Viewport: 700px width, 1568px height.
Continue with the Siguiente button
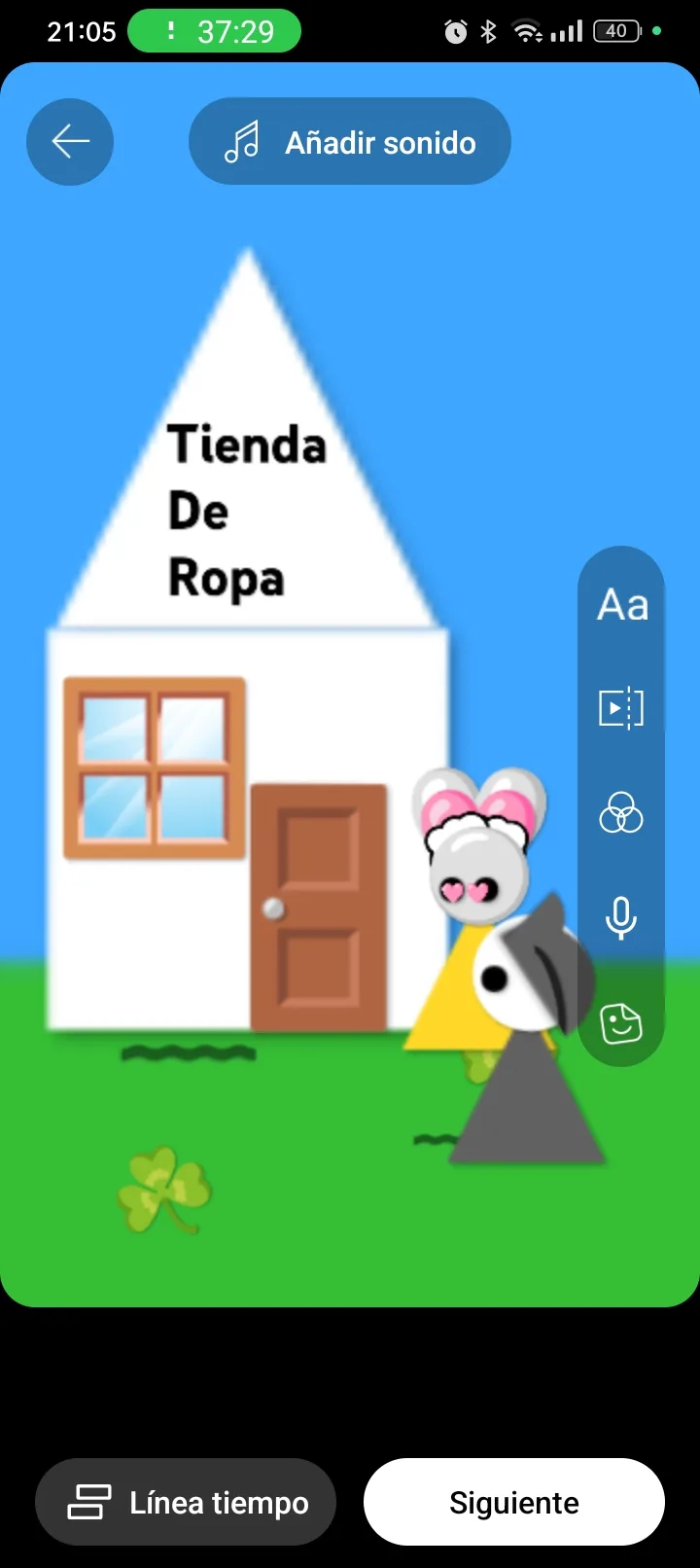[514, 1502]
